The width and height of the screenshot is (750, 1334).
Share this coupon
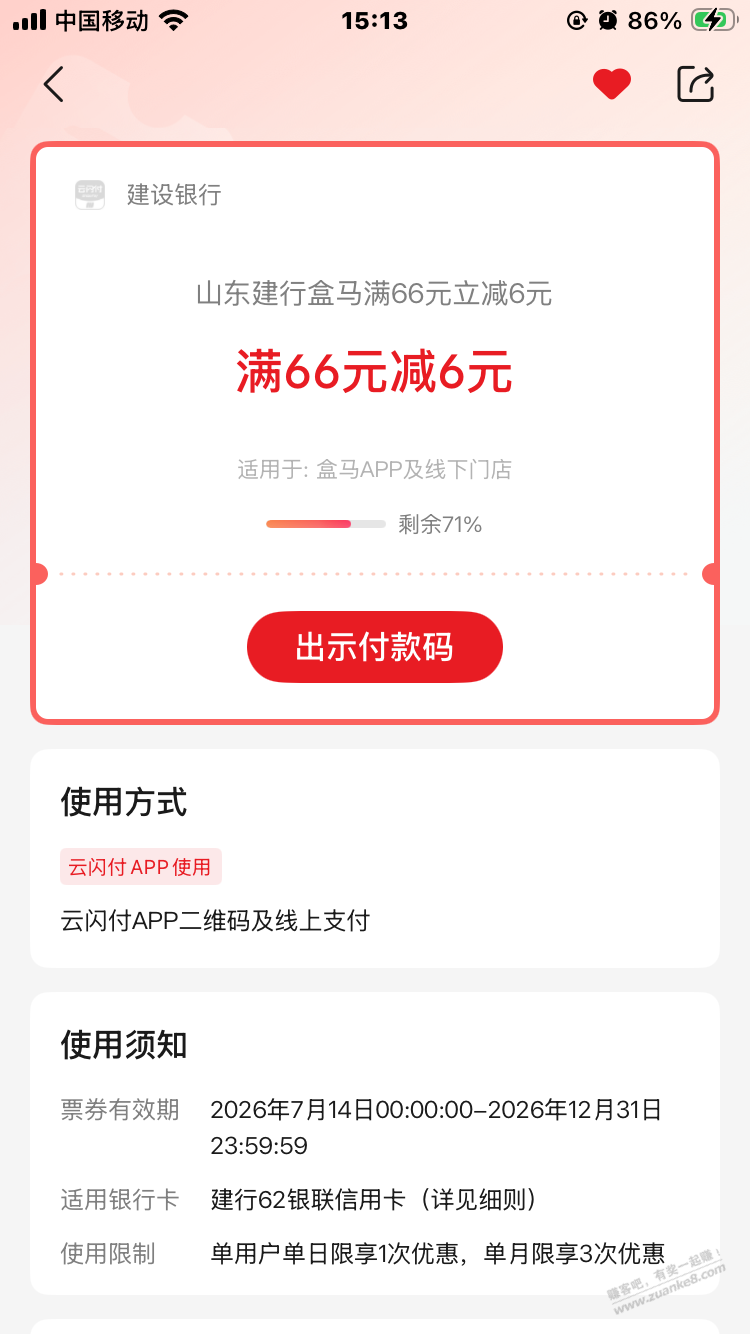[696, 84]
